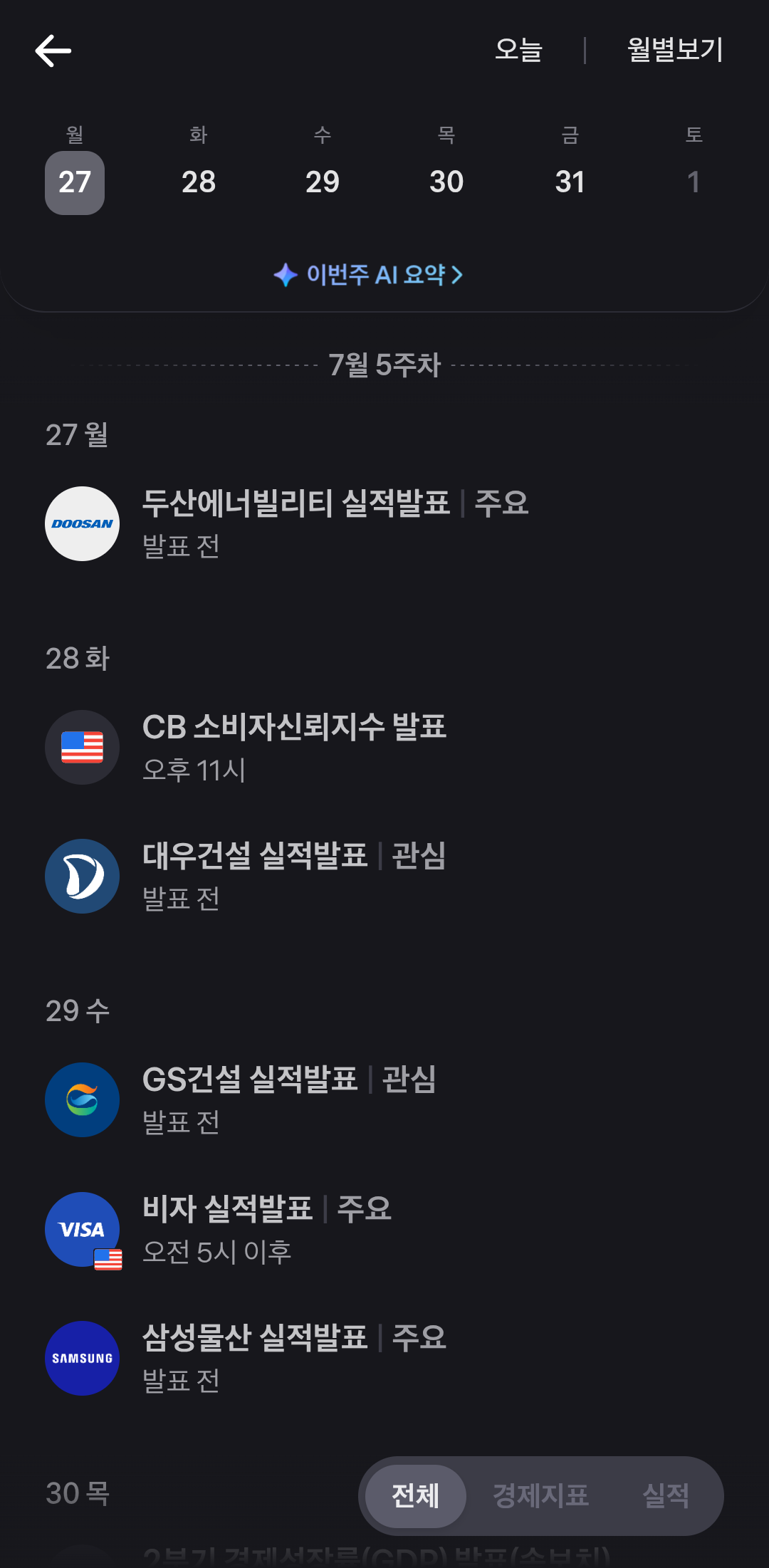Select Monday 27 in the week strip
This screenshot has height=1568, width=769.
coord(75,182)
